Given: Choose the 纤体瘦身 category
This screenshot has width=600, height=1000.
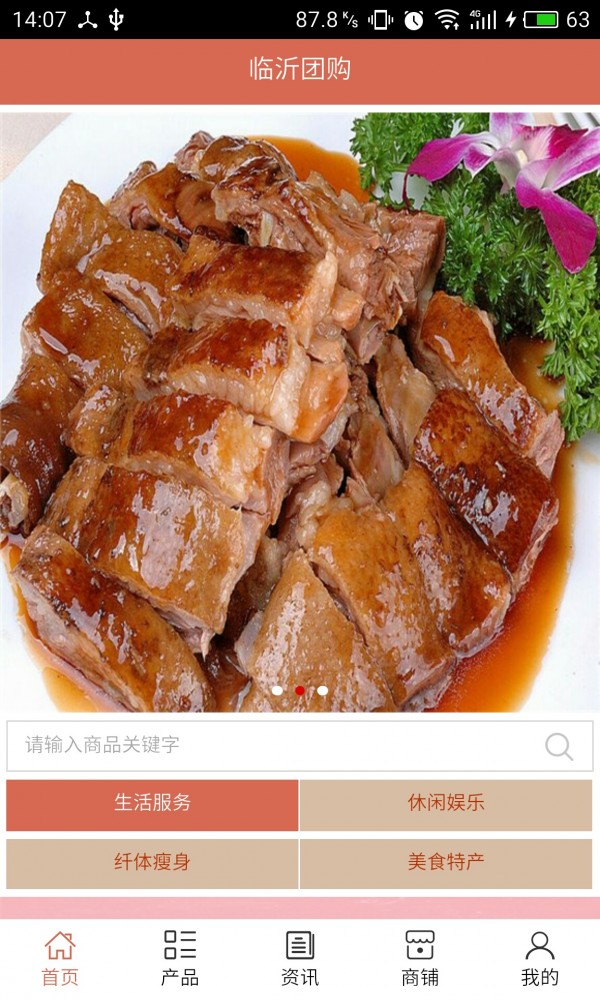Looking at the screenshot, I should pos(152,863).
